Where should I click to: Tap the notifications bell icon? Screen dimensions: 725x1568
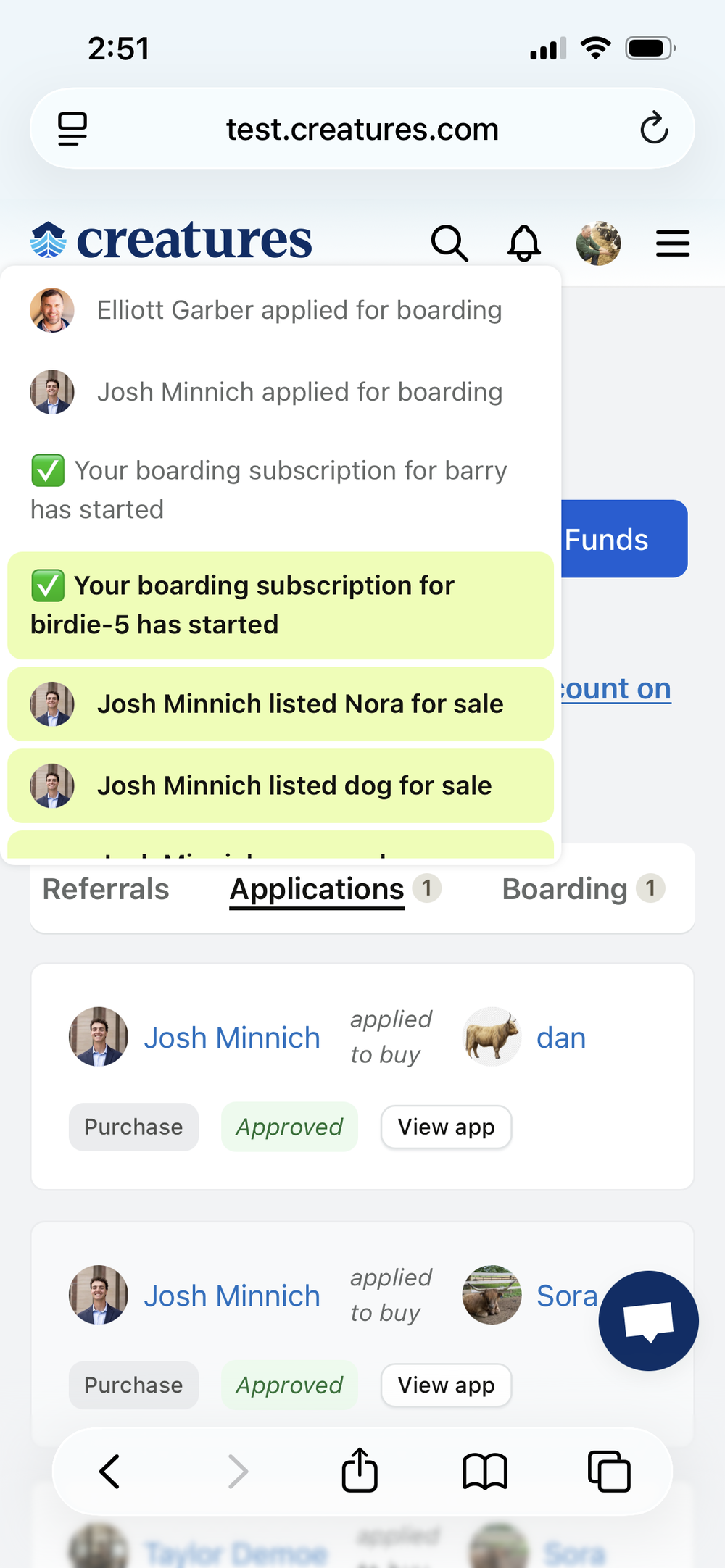click(x=524, y=243)
